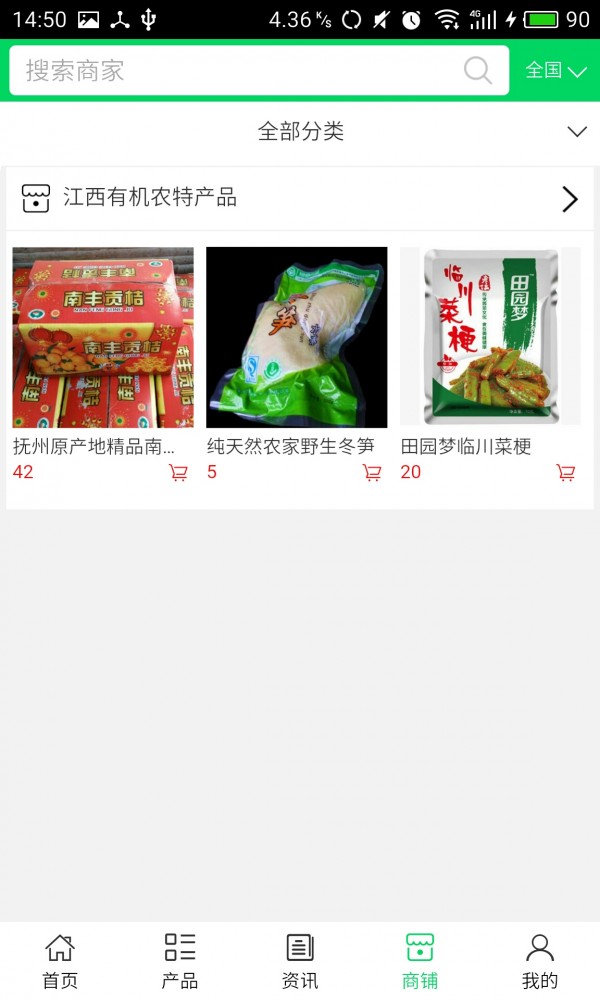
Task: Open the 江西有机农特产品 shop
Action: click(300, 198)
